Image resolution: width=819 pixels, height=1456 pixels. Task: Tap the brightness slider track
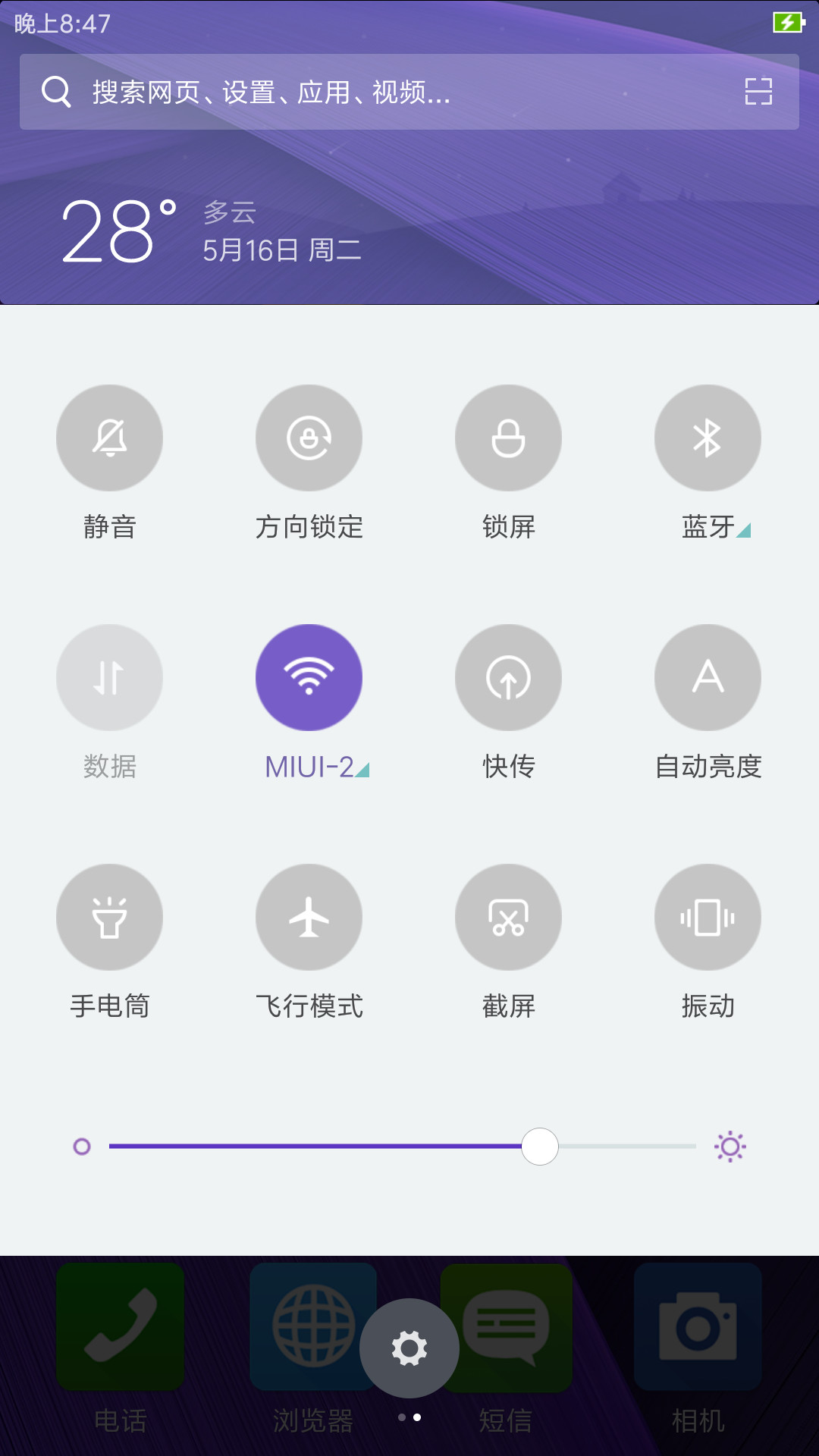[403, 1146]
